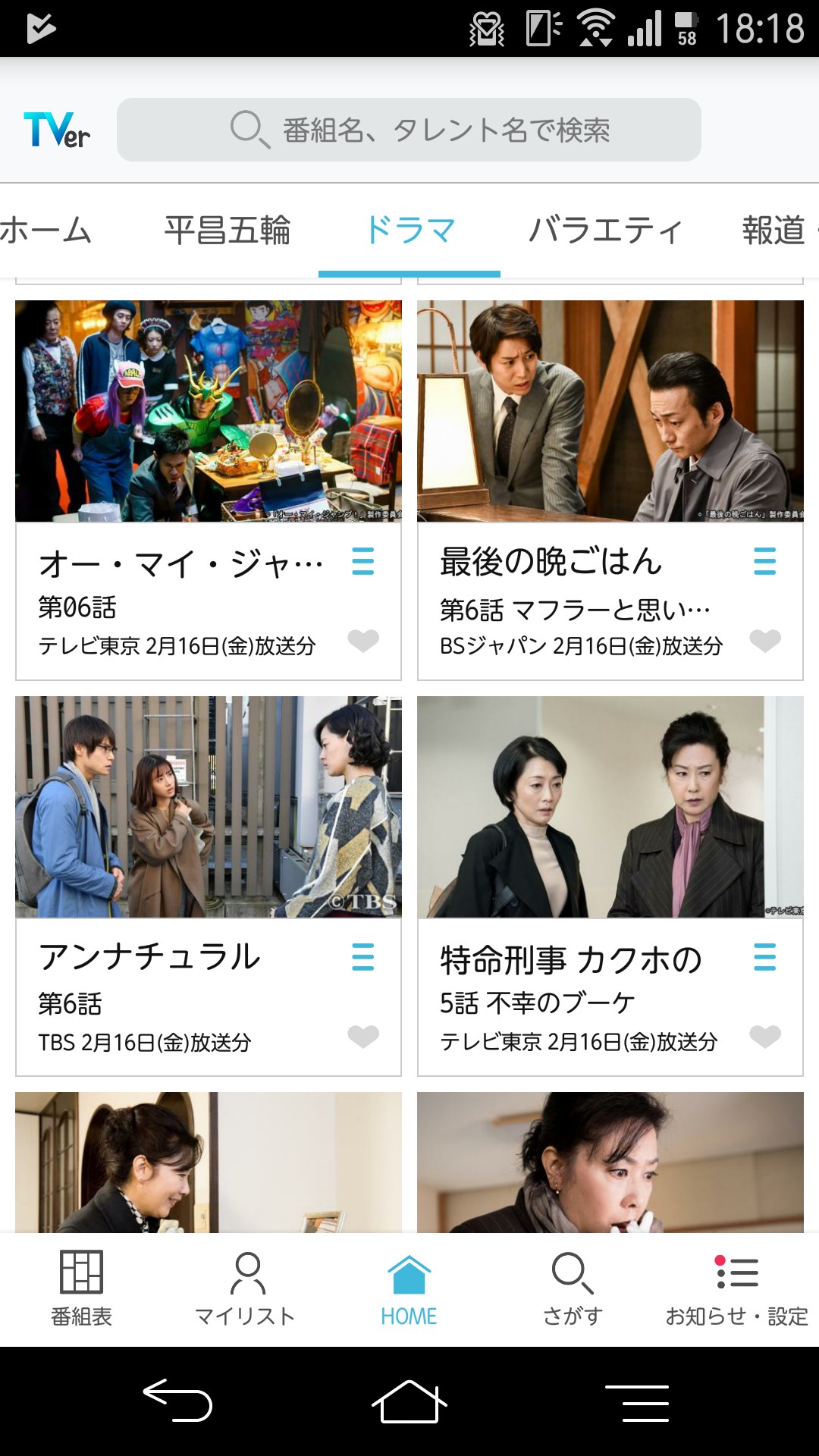Open お知らせ・設定 notifications and settings
Viewport: 819px width, 1456px height.
click(736, 1288)
